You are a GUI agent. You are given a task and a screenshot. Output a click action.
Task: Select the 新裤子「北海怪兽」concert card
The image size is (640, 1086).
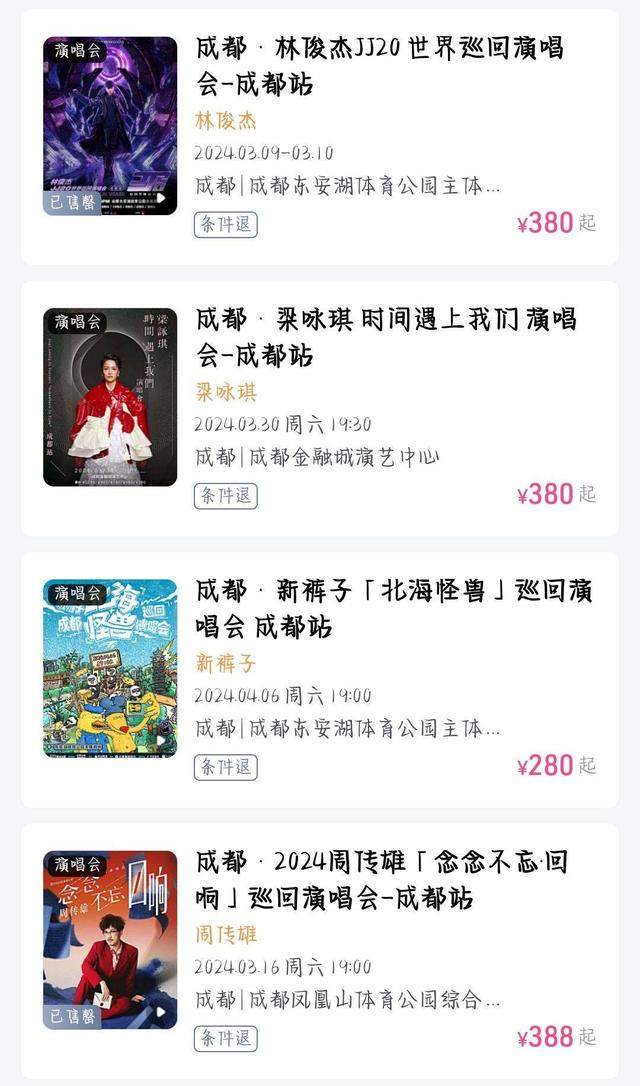(393, 608)
